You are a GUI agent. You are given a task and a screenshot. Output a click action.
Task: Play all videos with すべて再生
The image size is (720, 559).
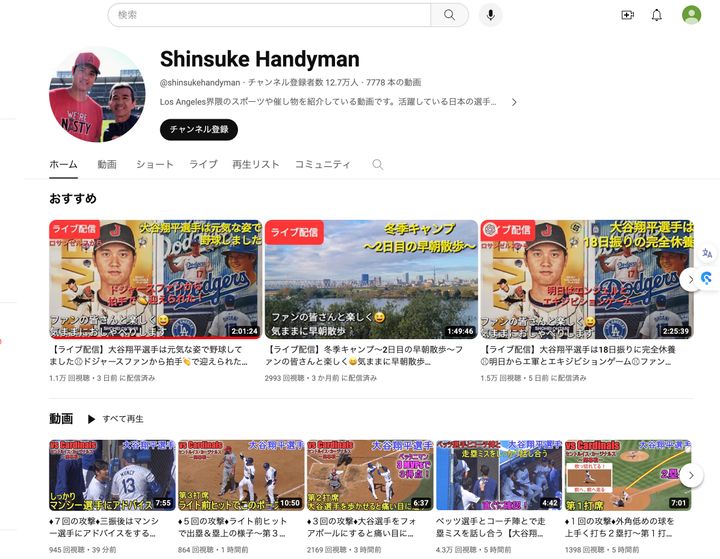(x=115, y=419)
